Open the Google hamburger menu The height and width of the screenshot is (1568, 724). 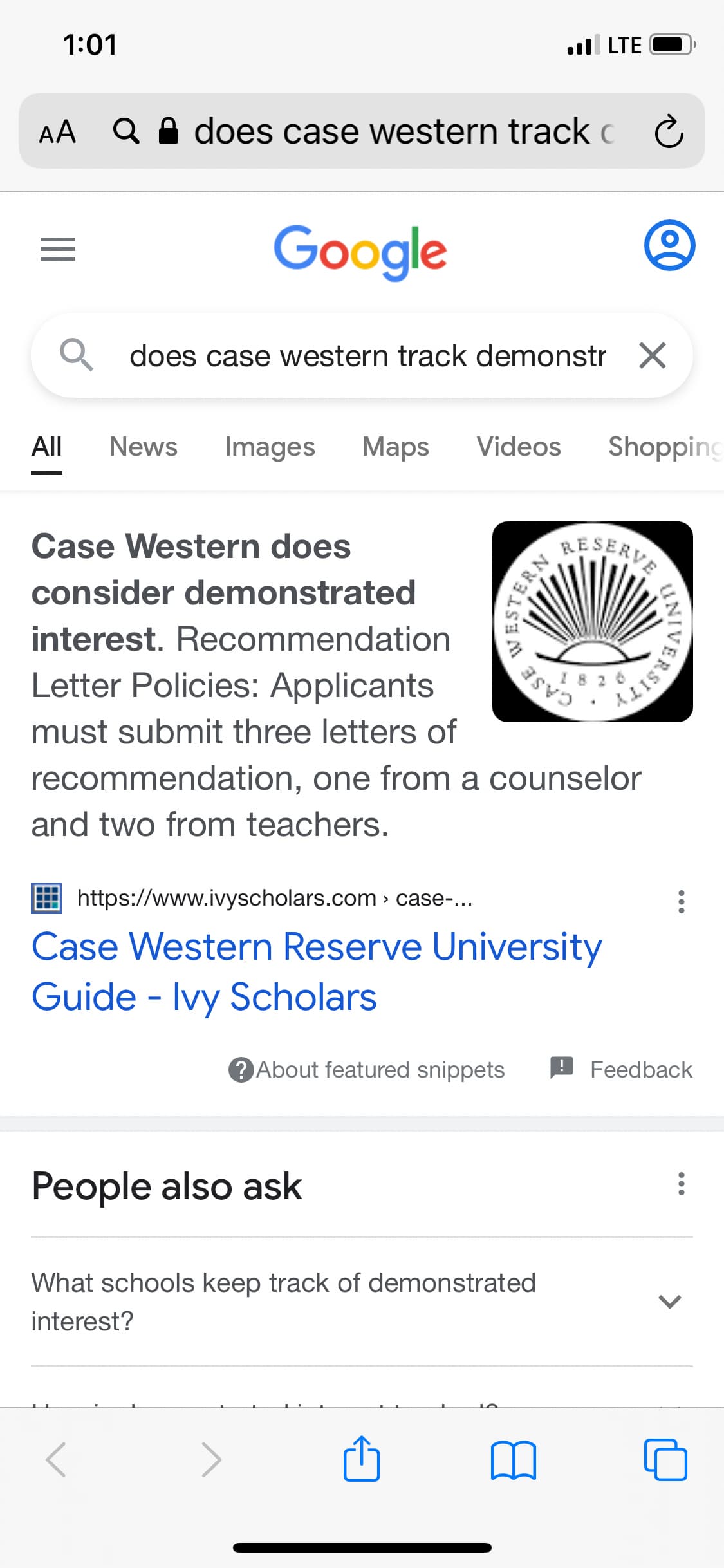58,249
